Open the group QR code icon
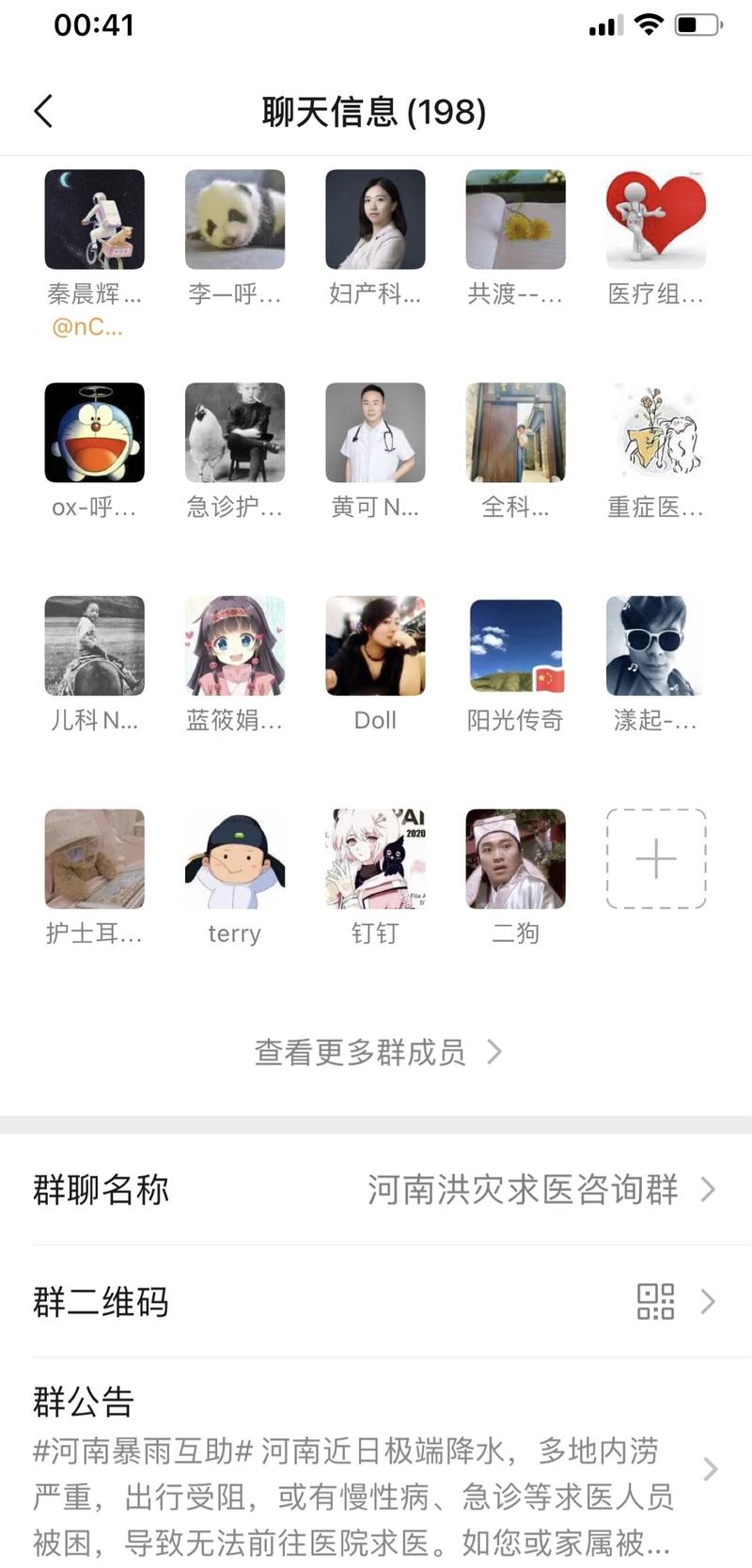 658,1302
